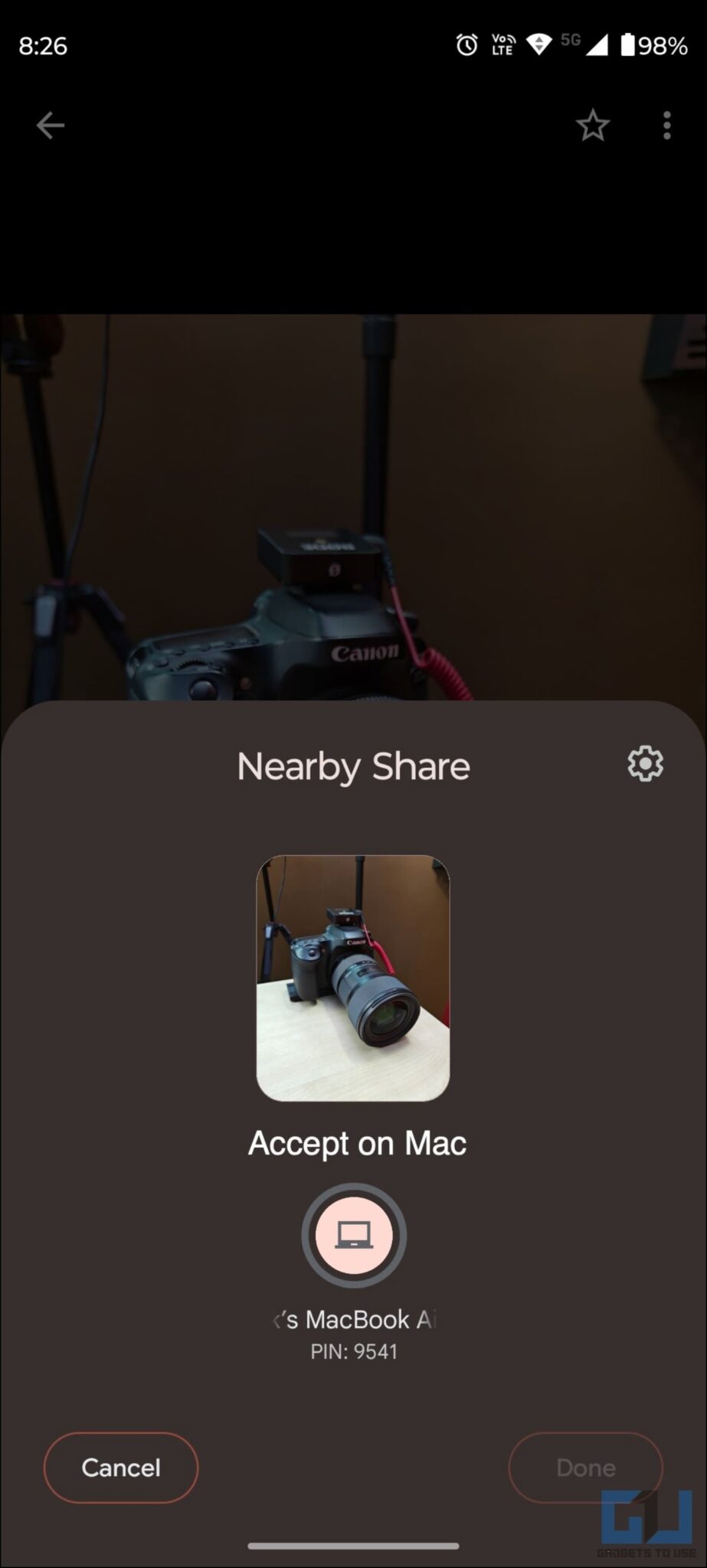Viewport: 707px width, 1568px height.
Task: Tap the cellular signal strength icon
Action: 598,46
